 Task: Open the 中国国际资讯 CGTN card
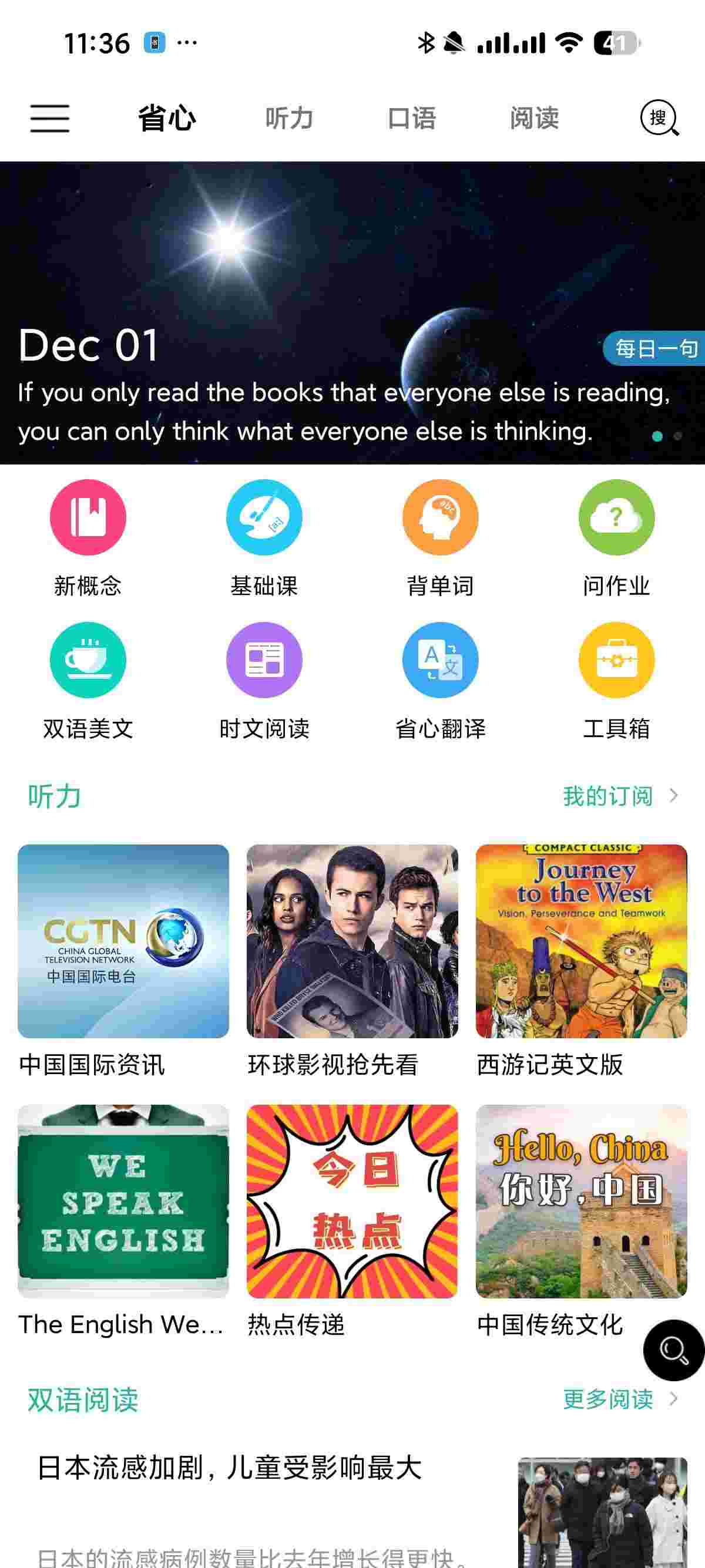(123, 941)
